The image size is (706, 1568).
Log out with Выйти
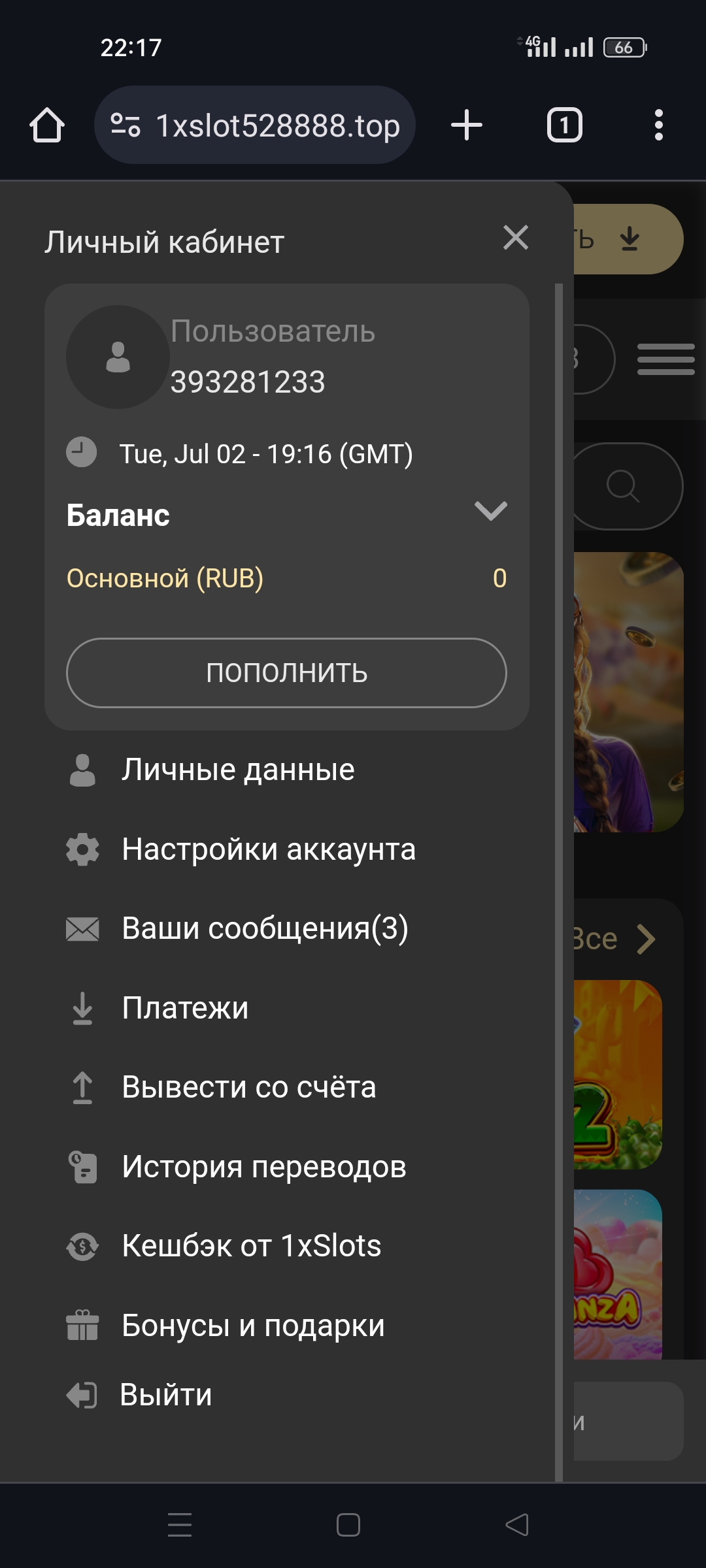[x=165, y=1395]
